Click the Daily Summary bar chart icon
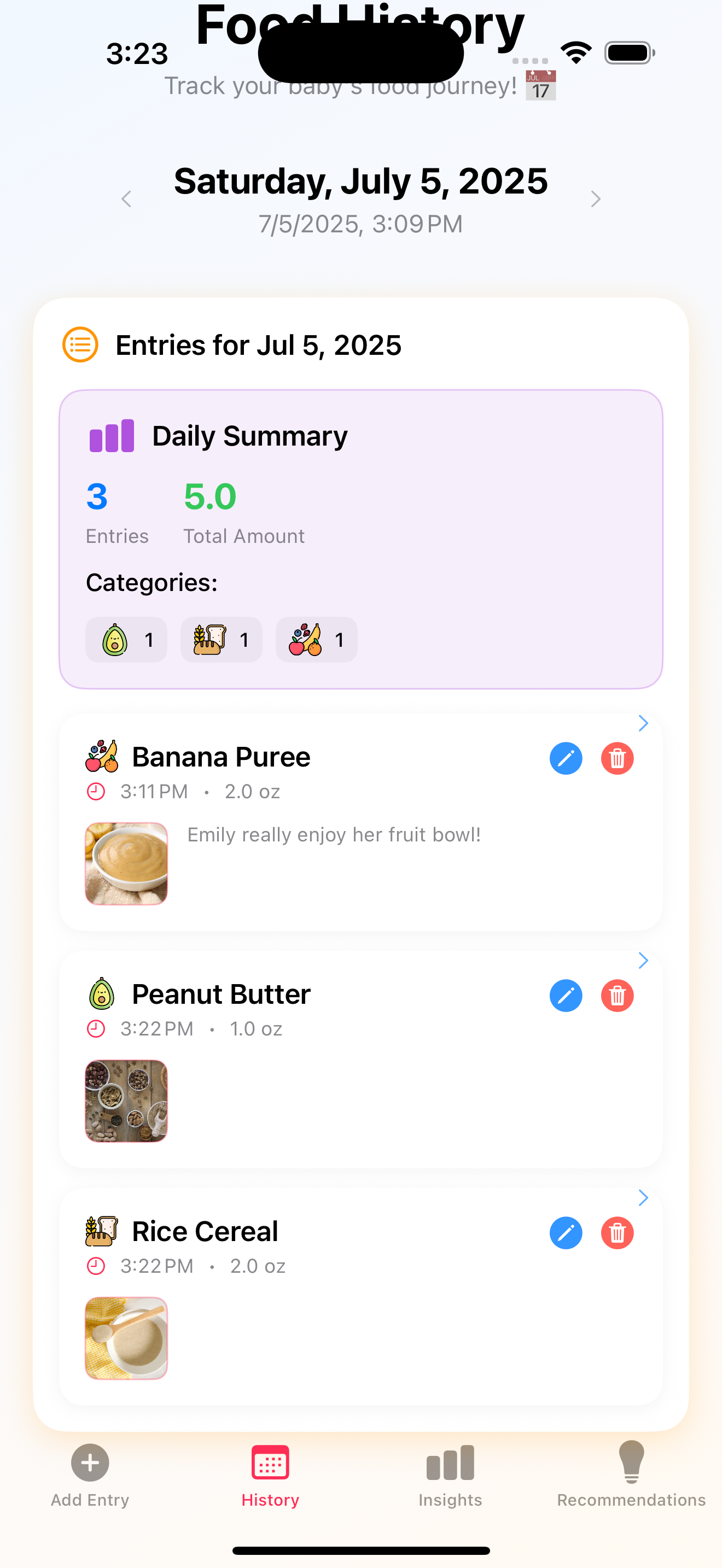This screenshot has height=1568, width=722. click(x=110, y=435)
